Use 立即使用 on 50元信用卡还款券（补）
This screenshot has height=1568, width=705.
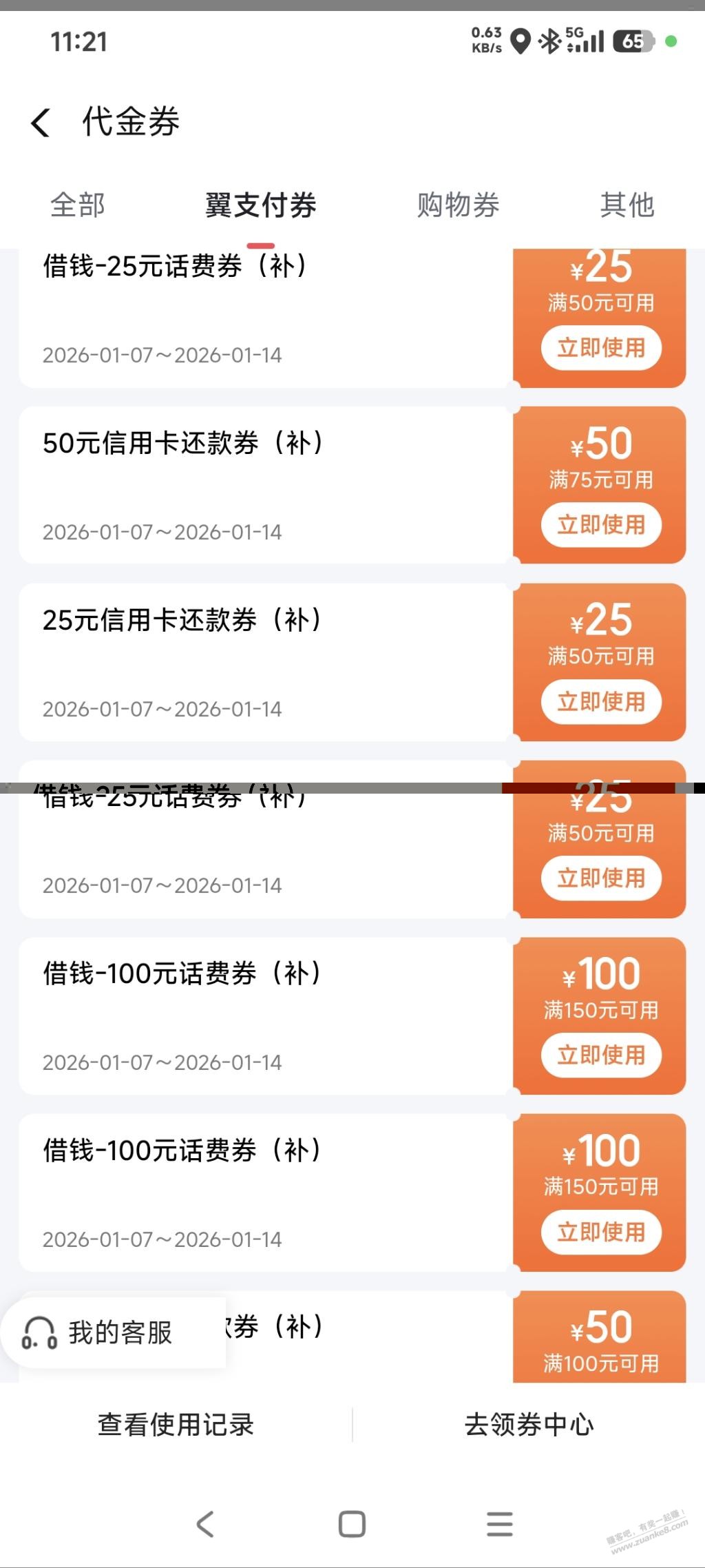pyautogui.click(x=600, y=525)
